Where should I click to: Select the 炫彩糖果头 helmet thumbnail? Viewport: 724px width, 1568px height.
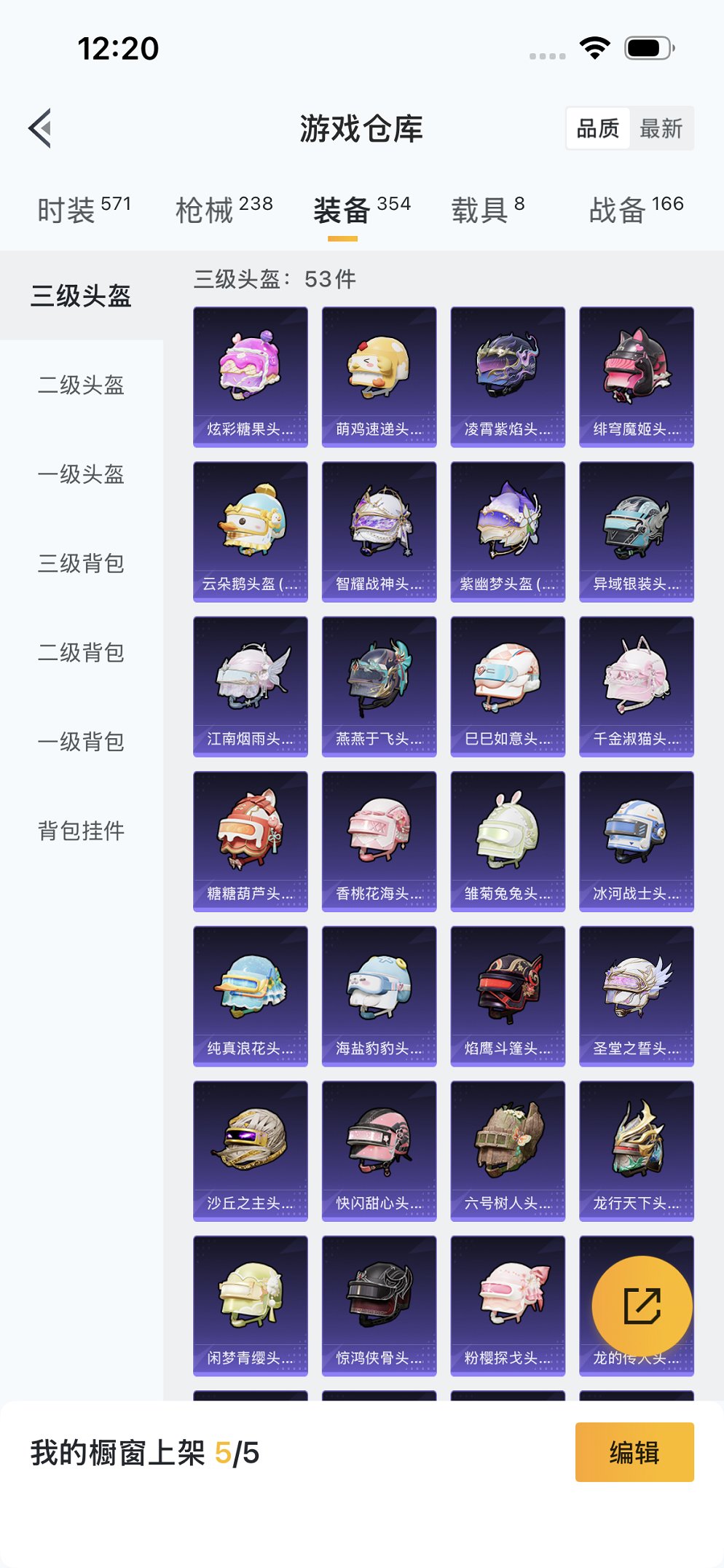250,372
